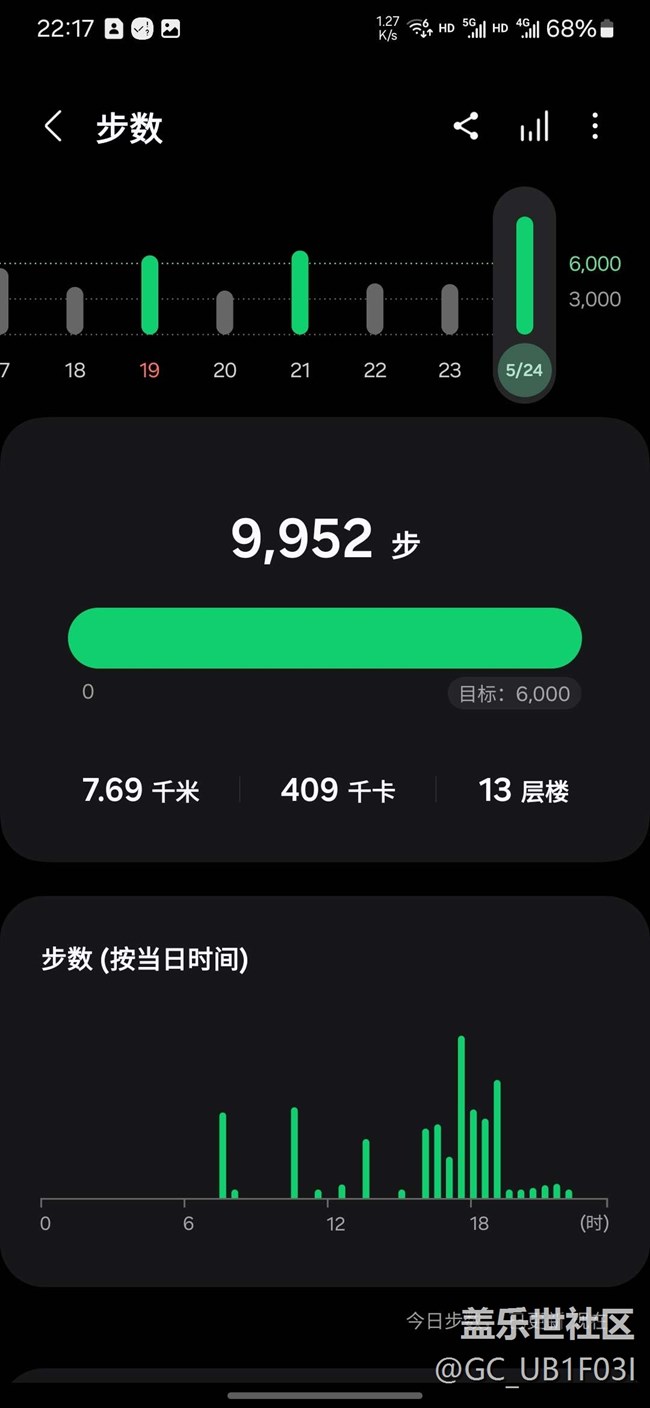The image size is (650, 1408).
Task: Go back from the 步数 screen
Action: pos(53,127)
